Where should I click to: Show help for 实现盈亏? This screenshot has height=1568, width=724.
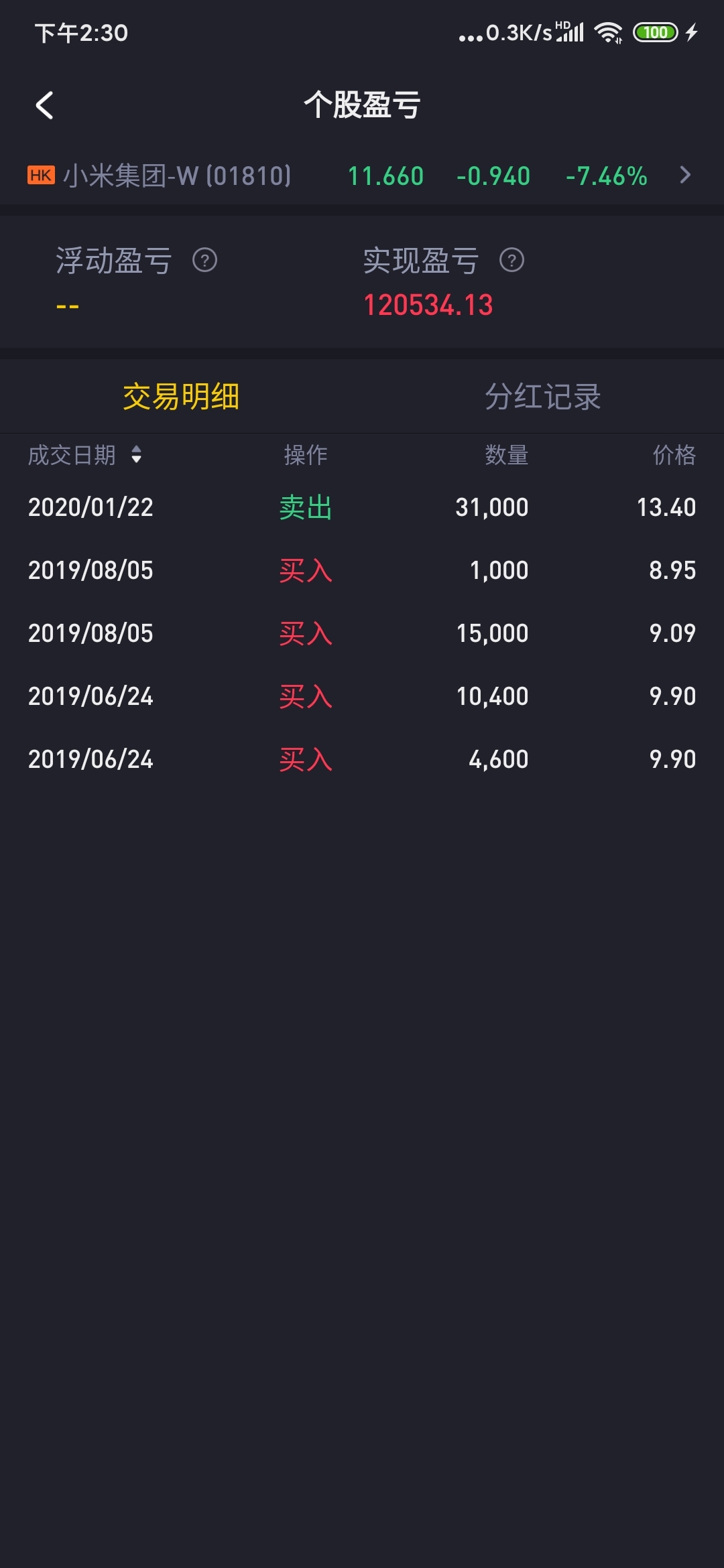coord(511,260)
